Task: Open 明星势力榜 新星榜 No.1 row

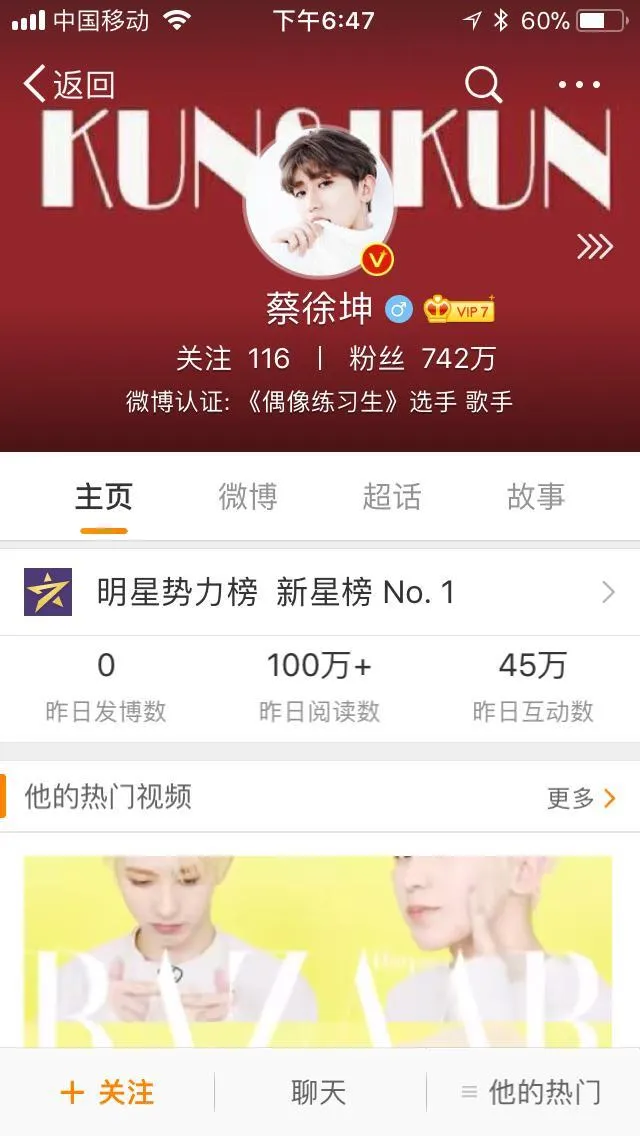Action: 320,593
